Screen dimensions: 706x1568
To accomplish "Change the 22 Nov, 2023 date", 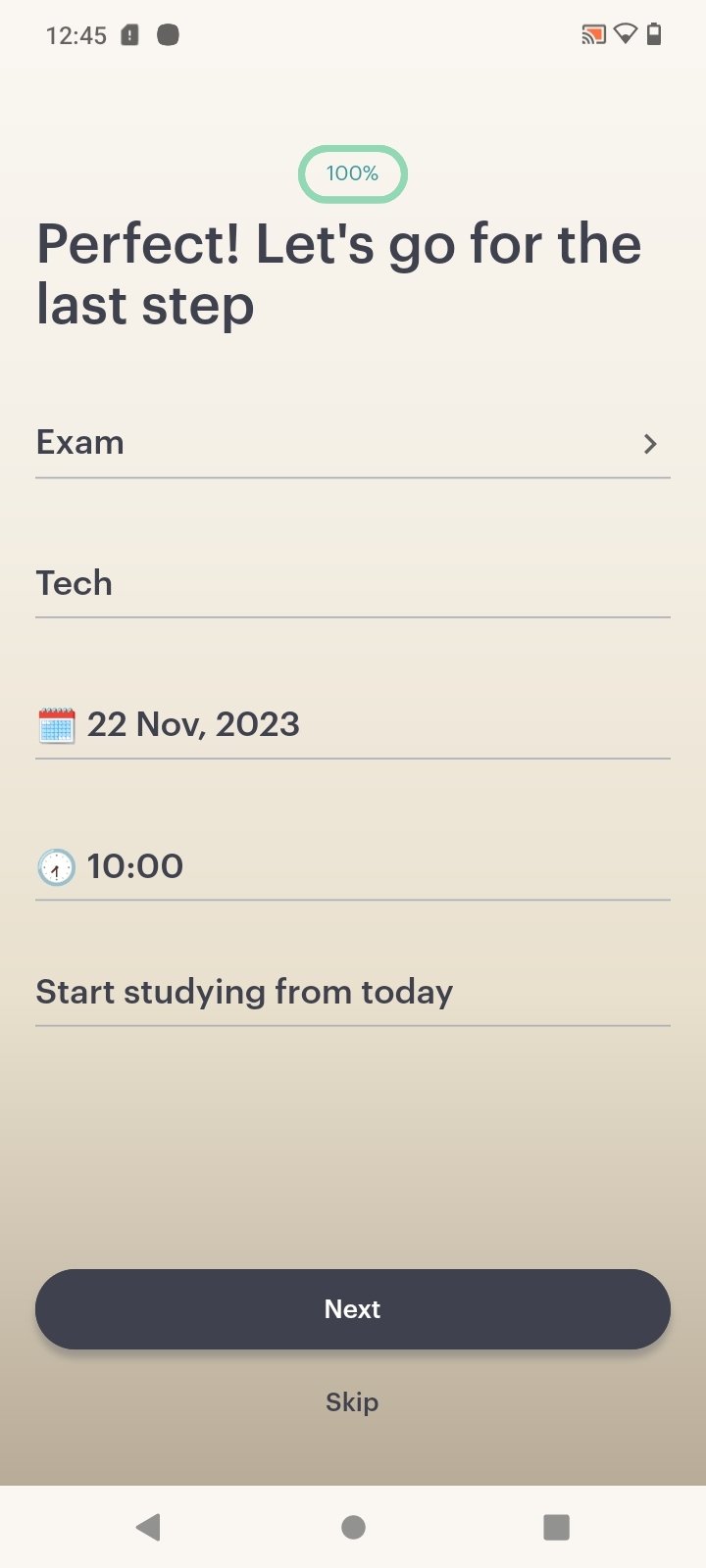I will [353, 725].
